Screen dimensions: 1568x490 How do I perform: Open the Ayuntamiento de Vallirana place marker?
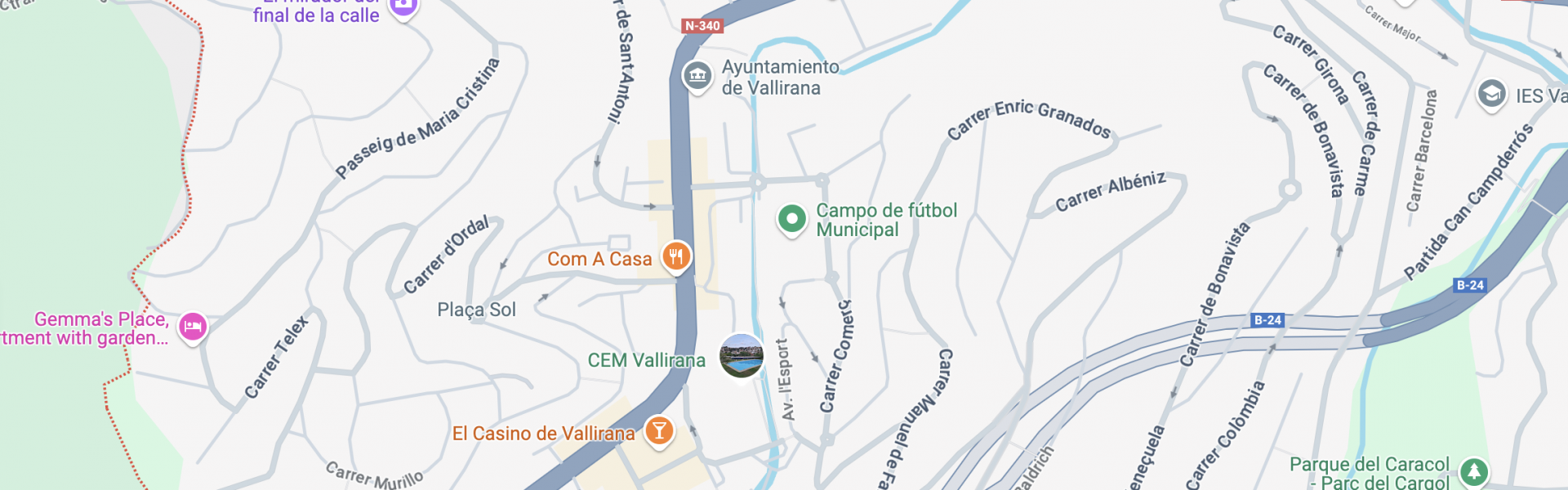click(x=697, y=77)
